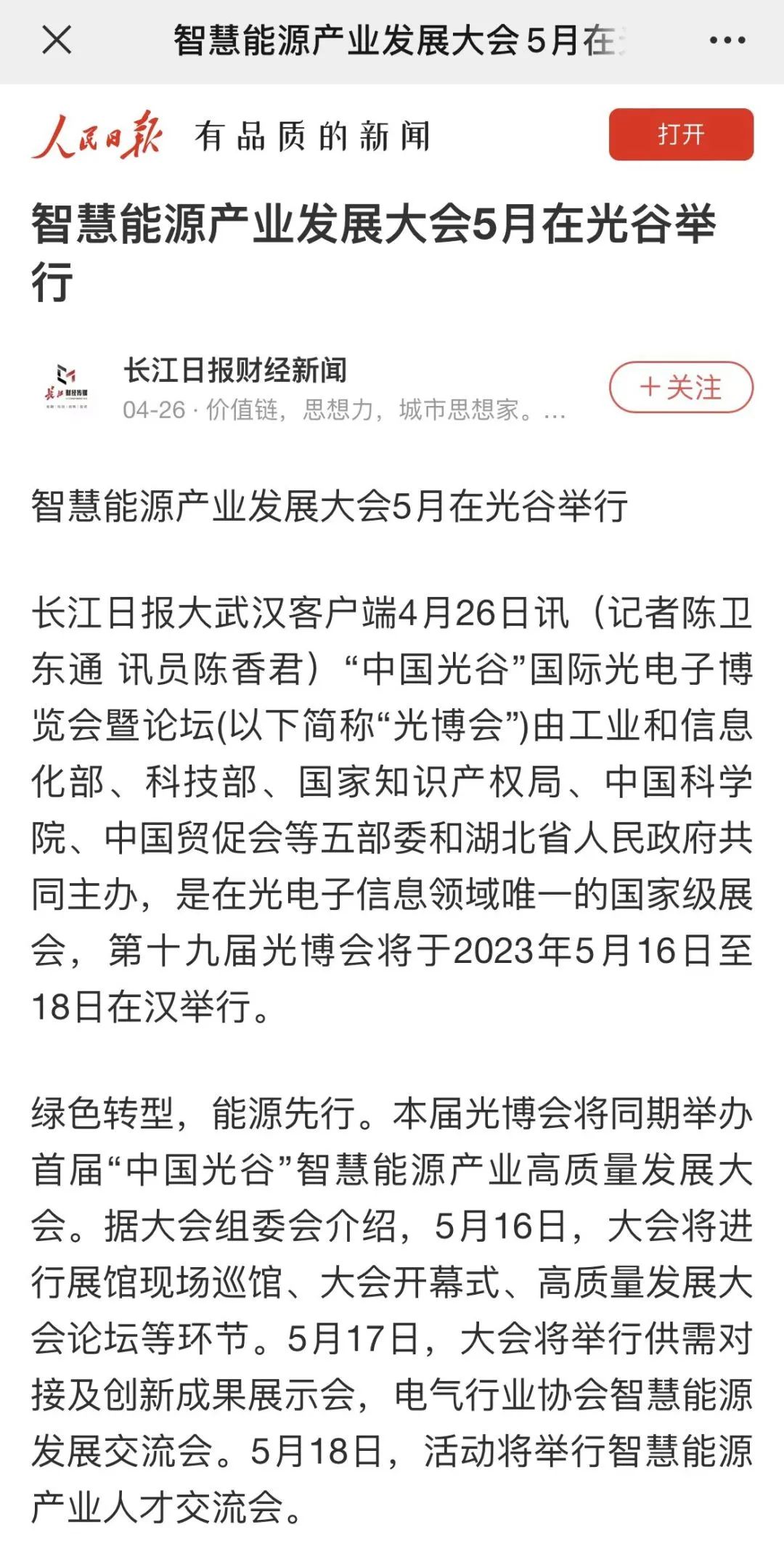Image resolution: width=784 pixels, height=1562 pixels.
Task: Open the three-dot more options menu
Action: [727, 41]
